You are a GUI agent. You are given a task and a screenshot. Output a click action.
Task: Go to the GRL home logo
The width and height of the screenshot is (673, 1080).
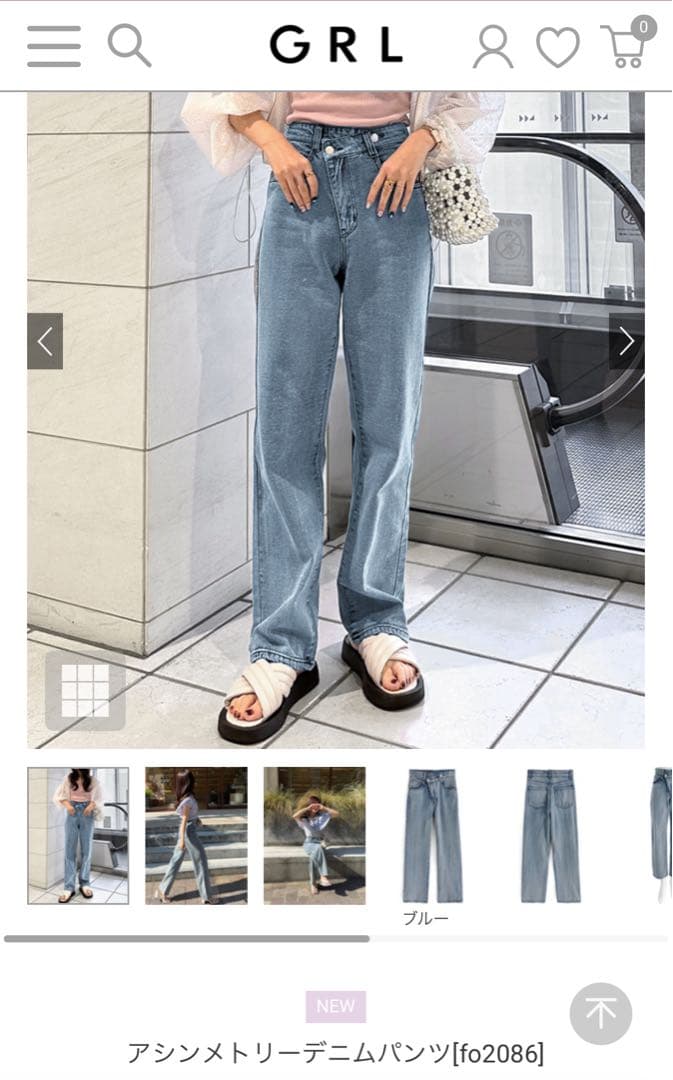tap(335, 45)
